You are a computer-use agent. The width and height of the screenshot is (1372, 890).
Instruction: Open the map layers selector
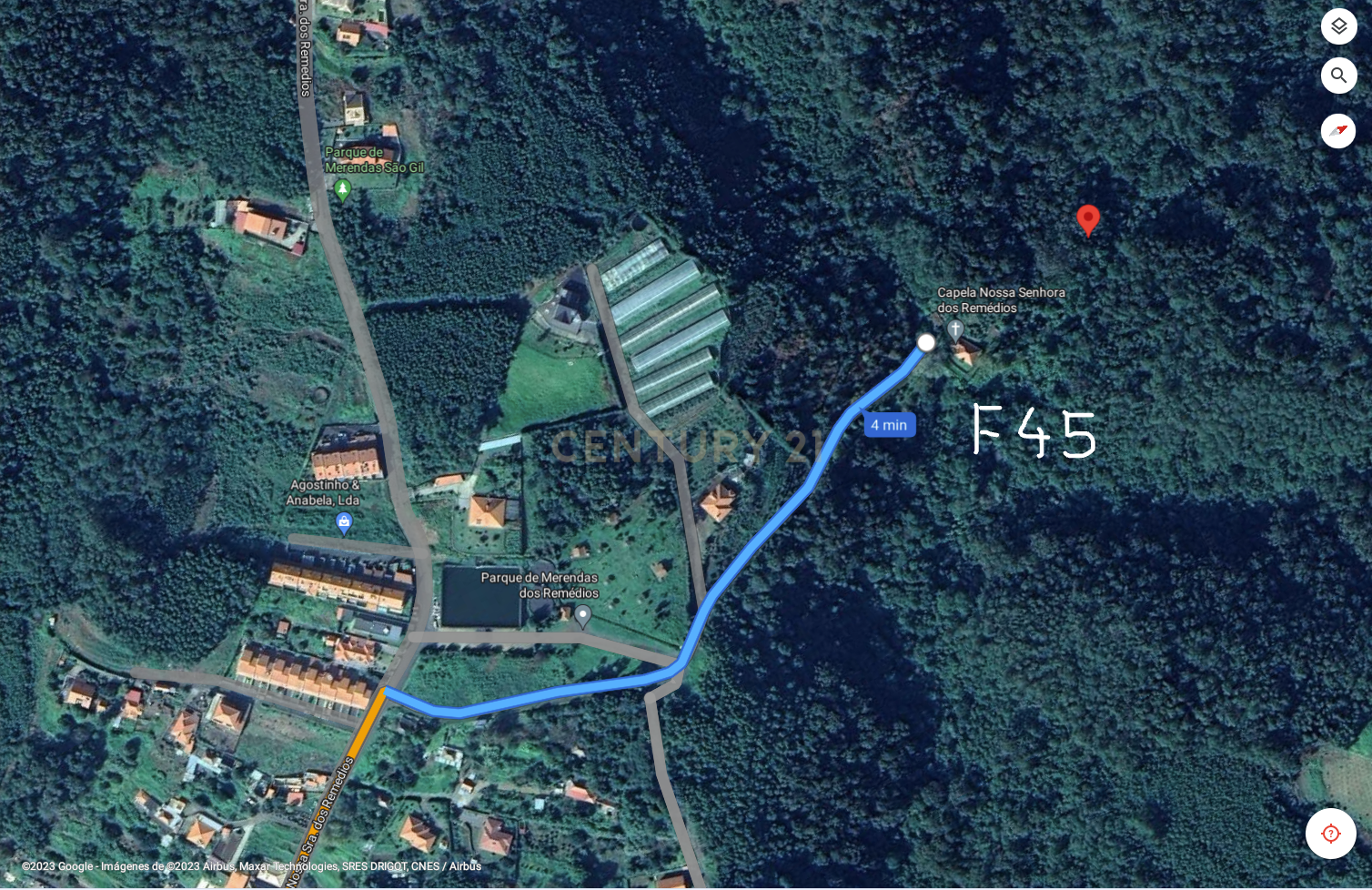(x=1338, y=26)
